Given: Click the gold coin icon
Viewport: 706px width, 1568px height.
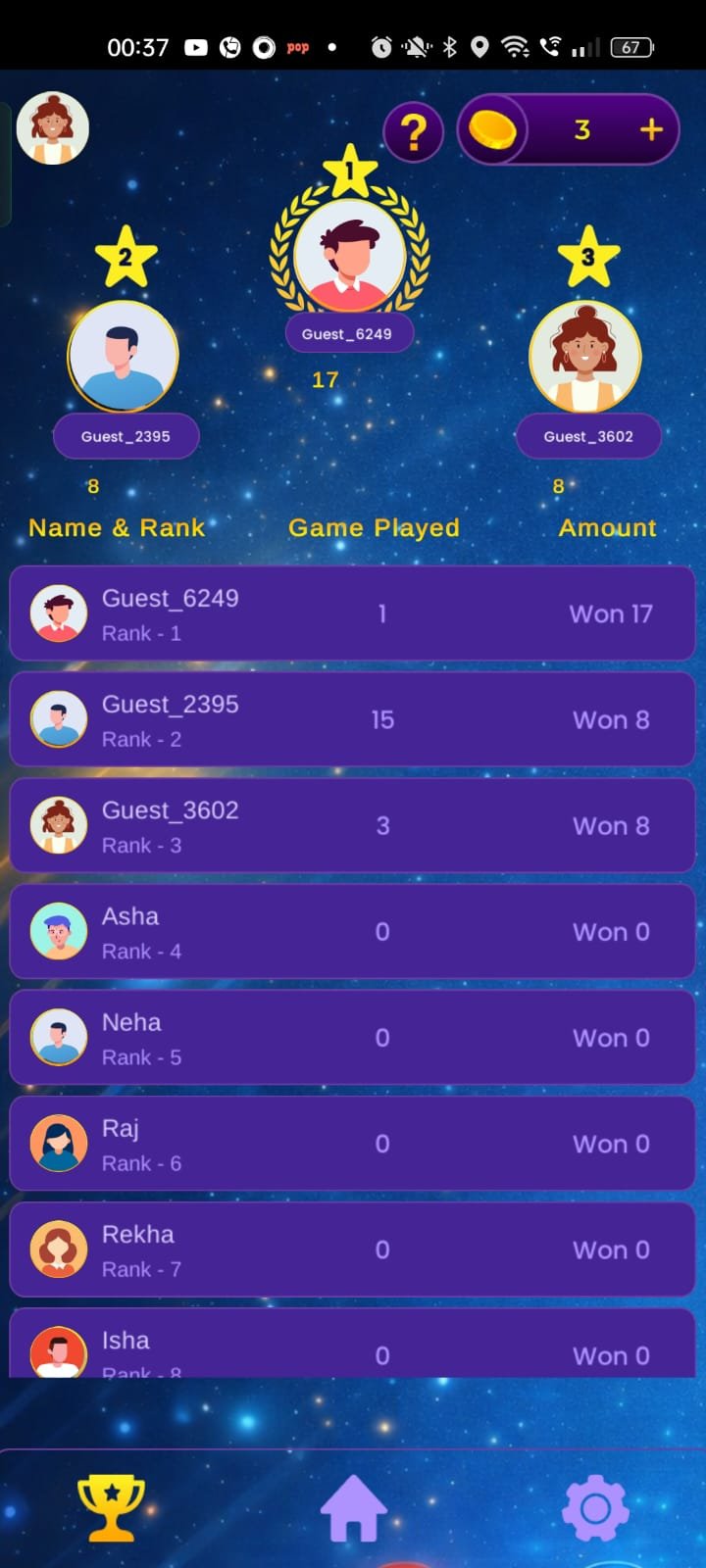Looking at the screenshot, I should point(493,129).
